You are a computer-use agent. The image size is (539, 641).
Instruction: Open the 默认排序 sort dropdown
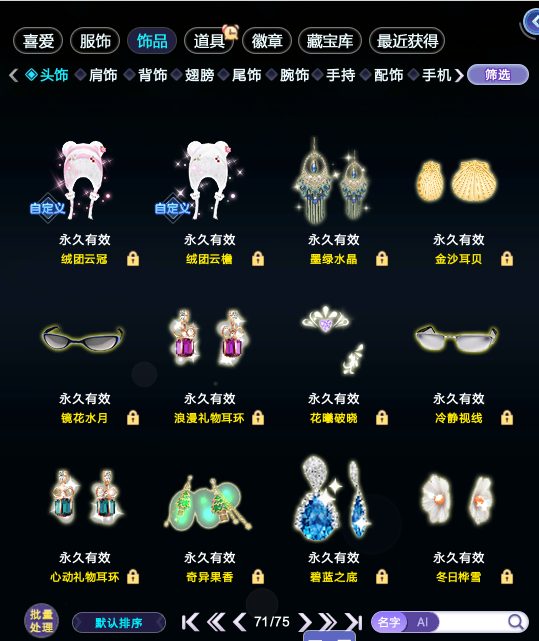coord(119,623)
